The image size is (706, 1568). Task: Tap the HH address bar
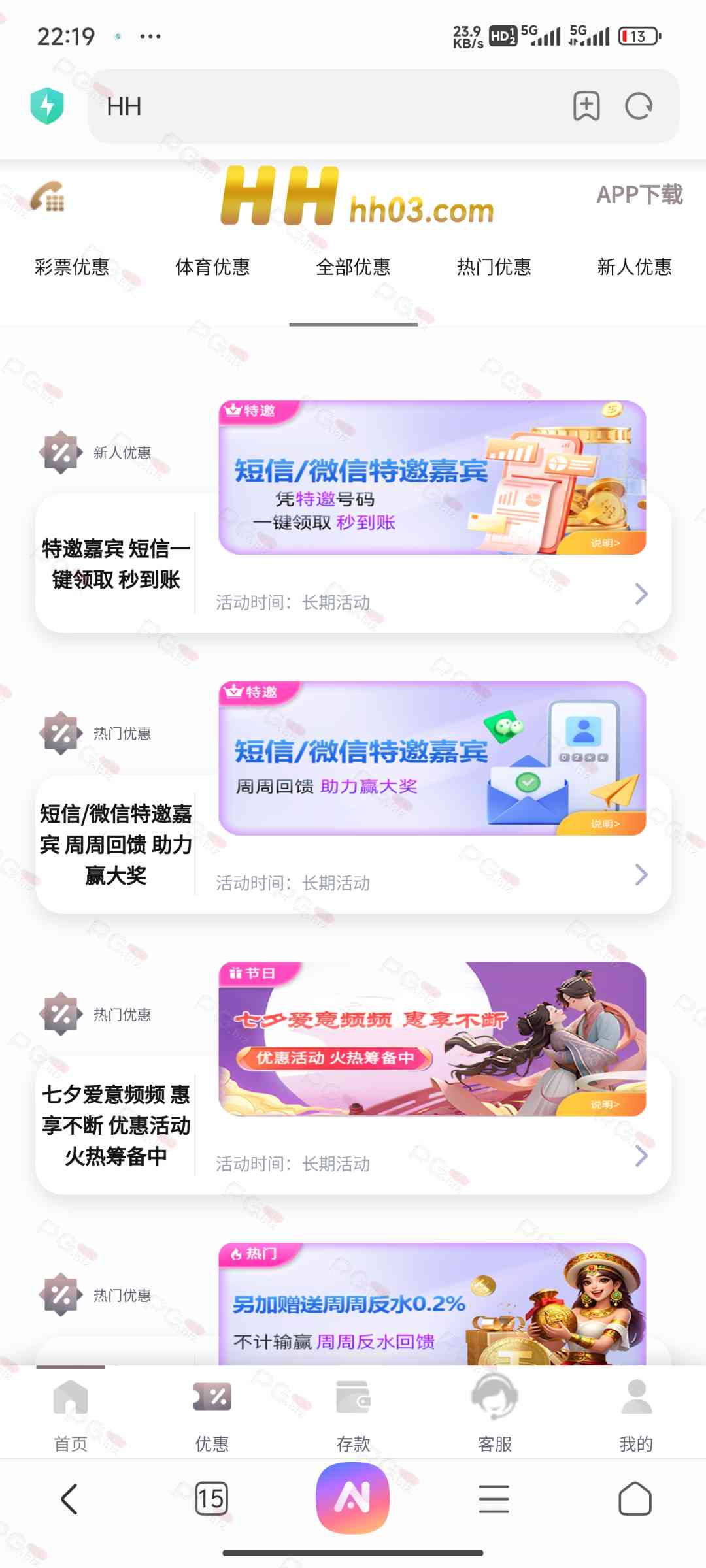tap(327, 106)
